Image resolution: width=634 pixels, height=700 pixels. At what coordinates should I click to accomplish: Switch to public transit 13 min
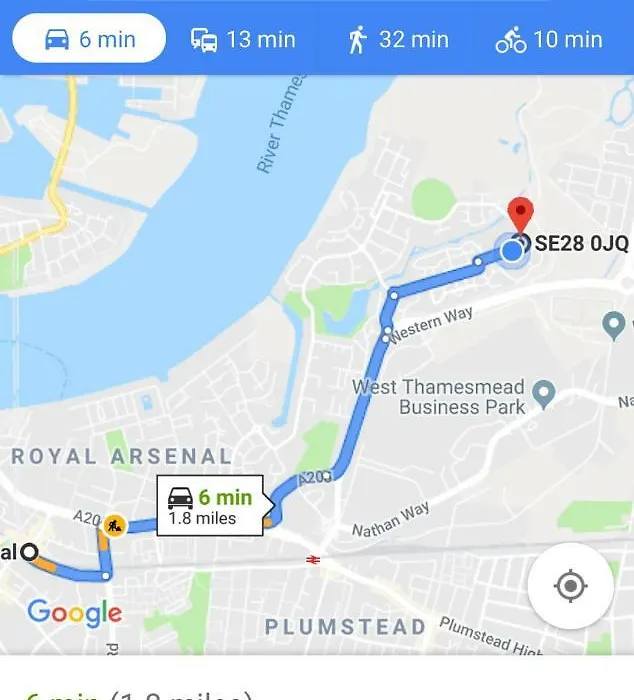click(x=243, y=40)
